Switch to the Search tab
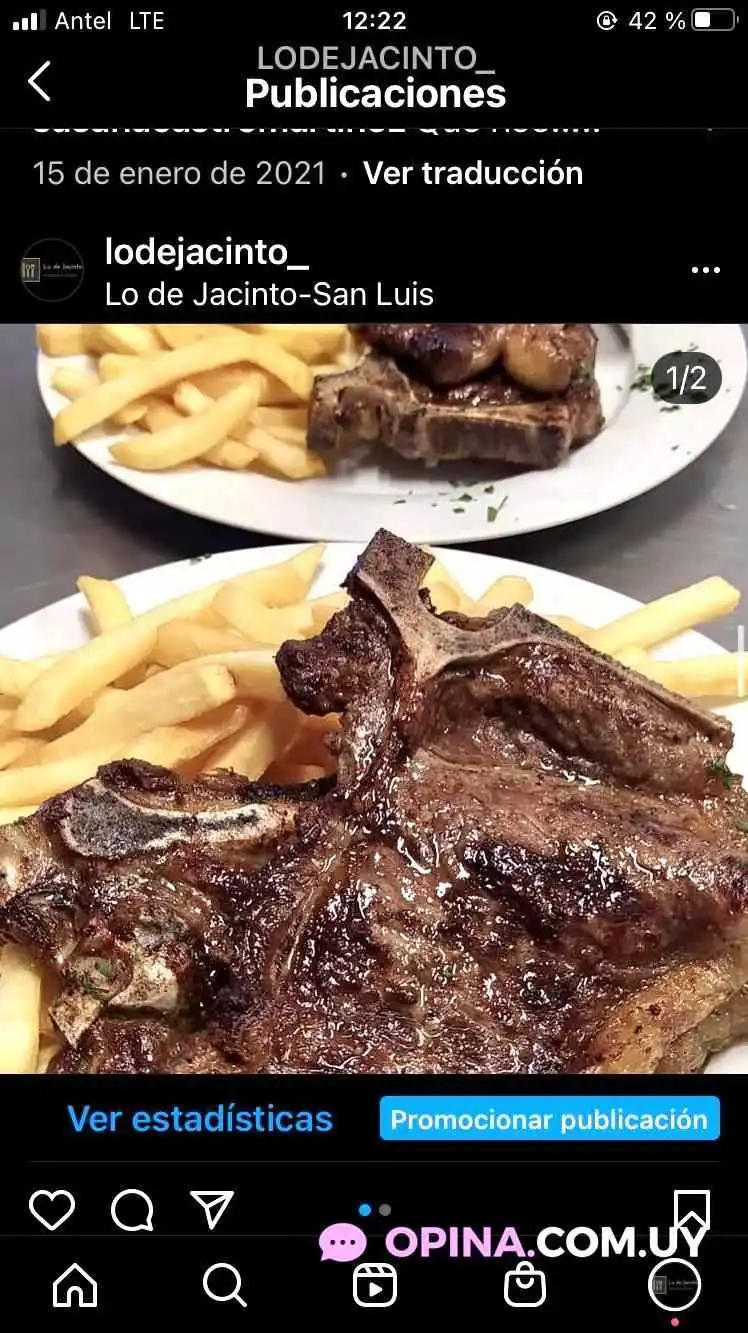This screenshot has height=1333, width=748. pyautogui.click(x=224, y=1285)
